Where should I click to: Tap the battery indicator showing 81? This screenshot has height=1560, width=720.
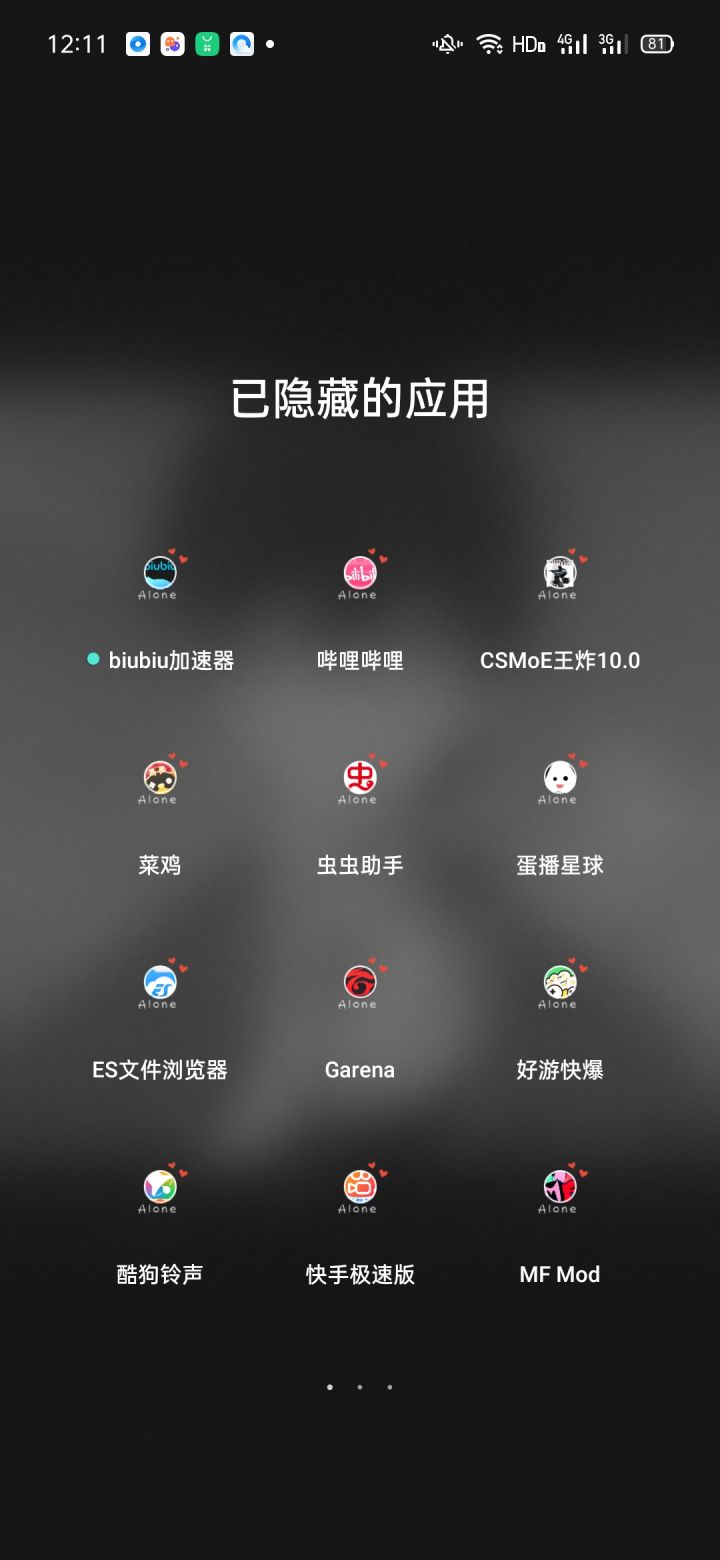coord(656,43)
